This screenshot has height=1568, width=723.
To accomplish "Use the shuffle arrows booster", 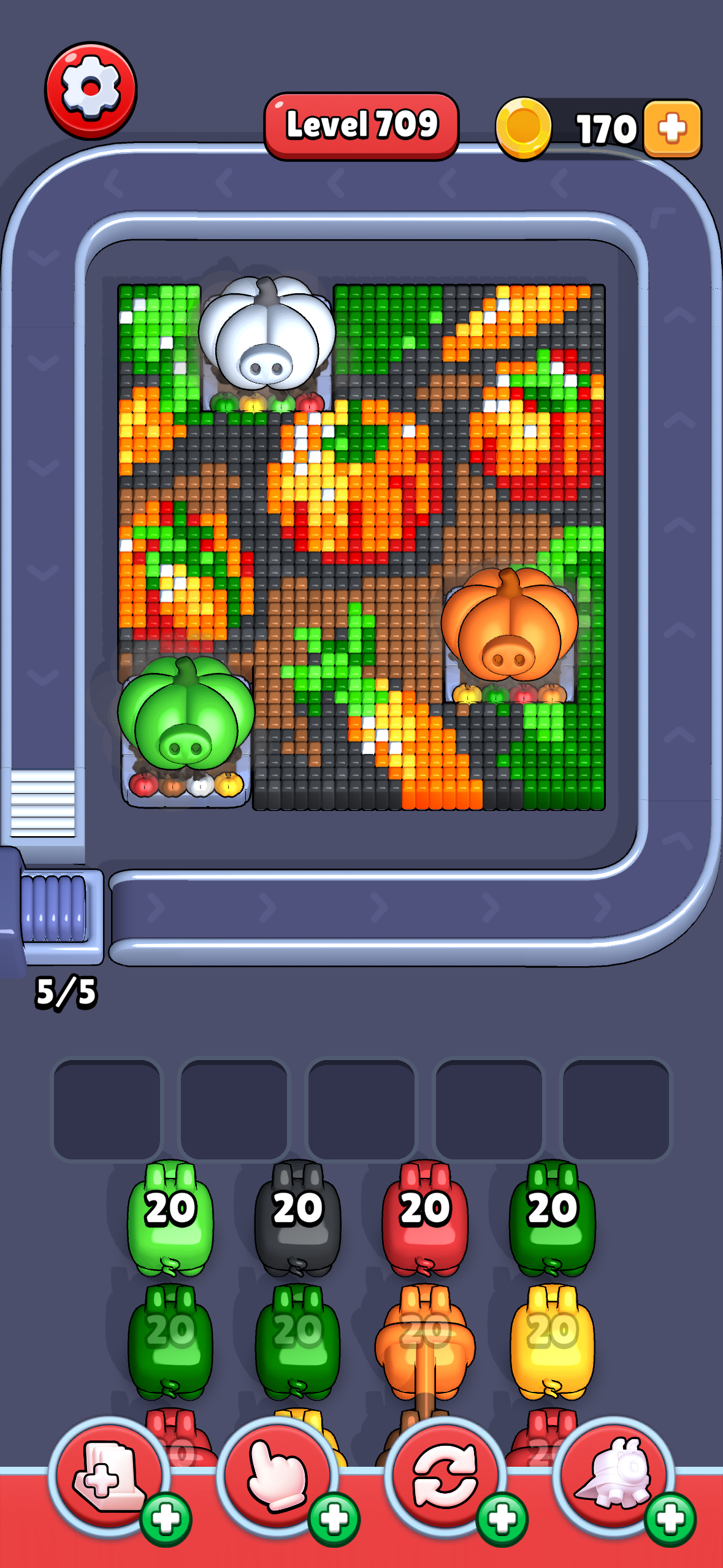I will [x=445, y=1477].
